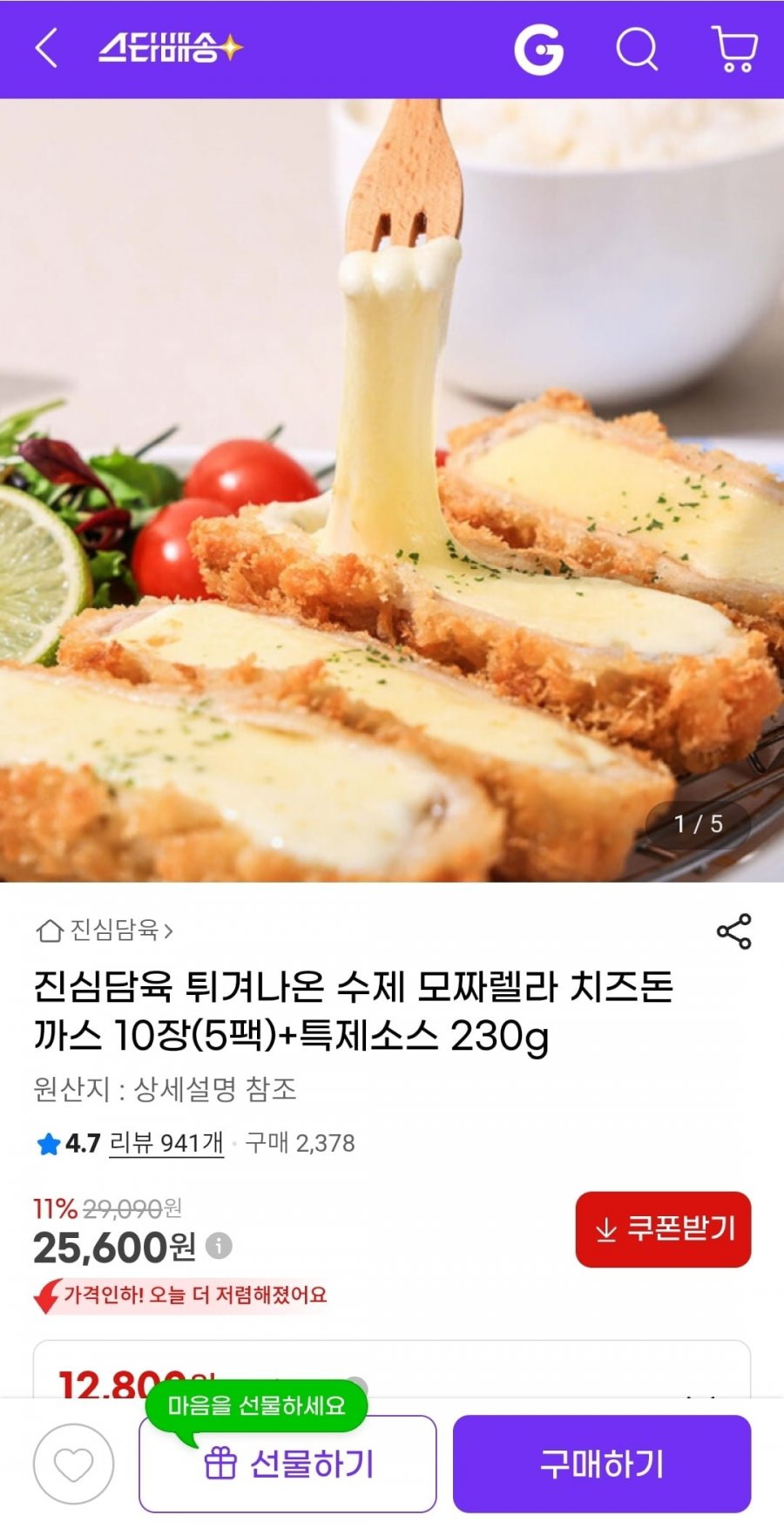784x1529 pixels.
Task: Tap the 쿠폰받기 coupon button
Action: pos(662,1229)
